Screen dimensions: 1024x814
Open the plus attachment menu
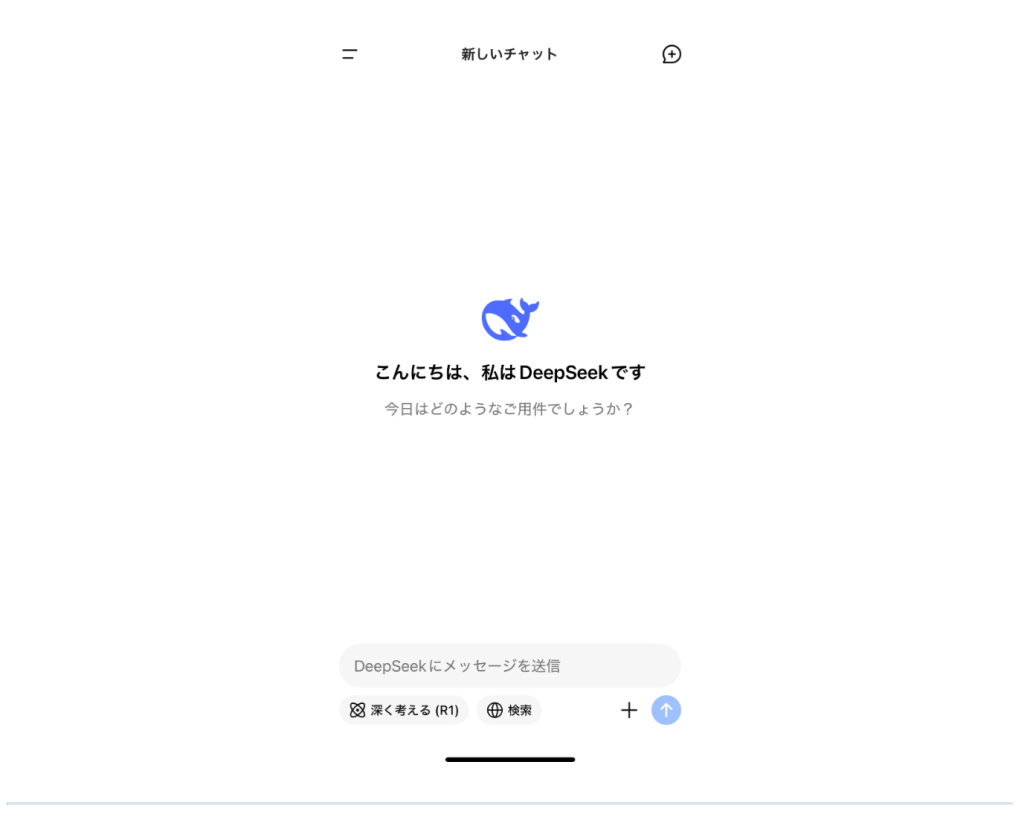click(629, 710)
